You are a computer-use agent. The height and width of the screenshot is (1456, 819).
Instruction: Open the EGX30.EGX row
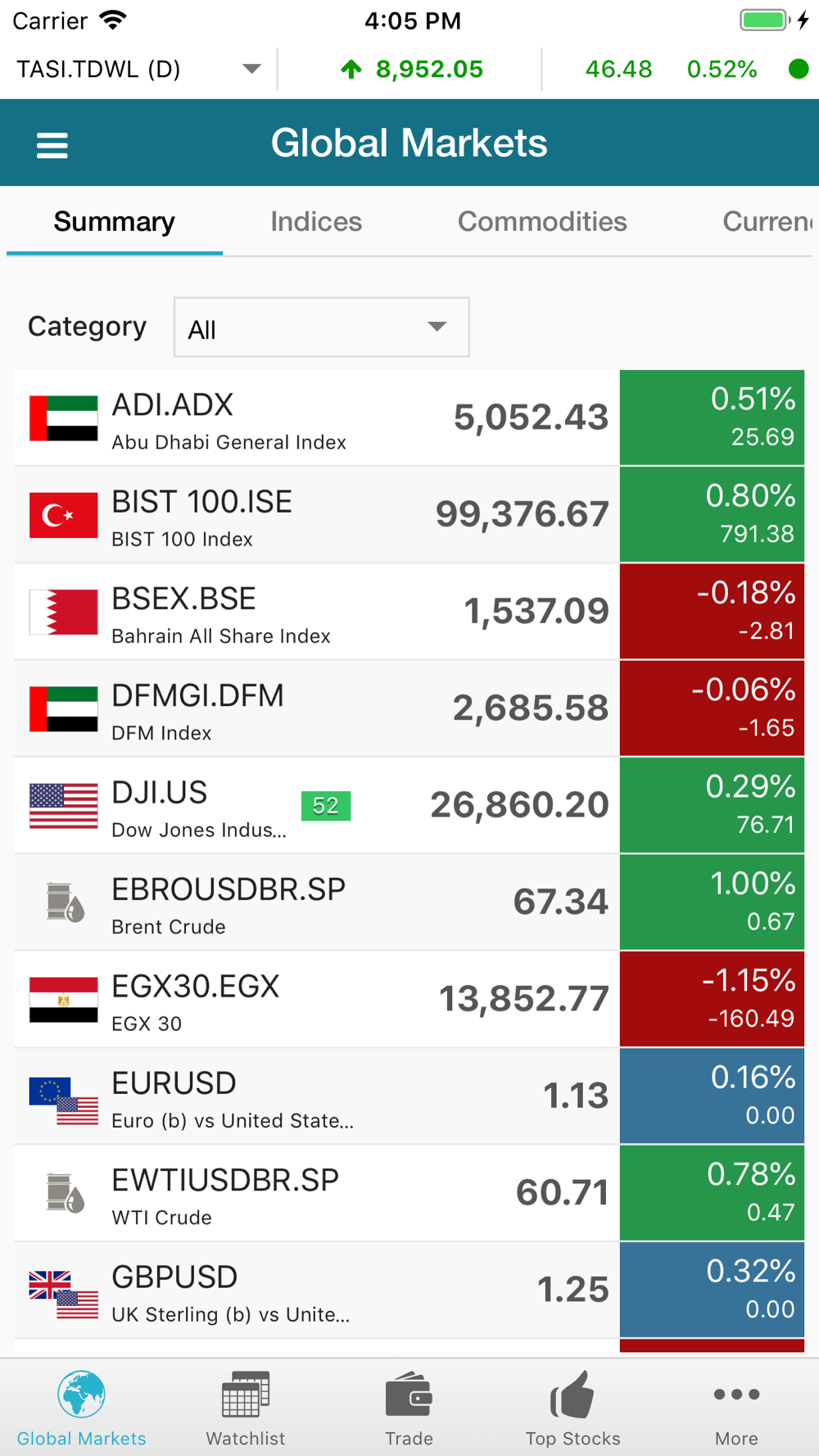tap(409, 999)
